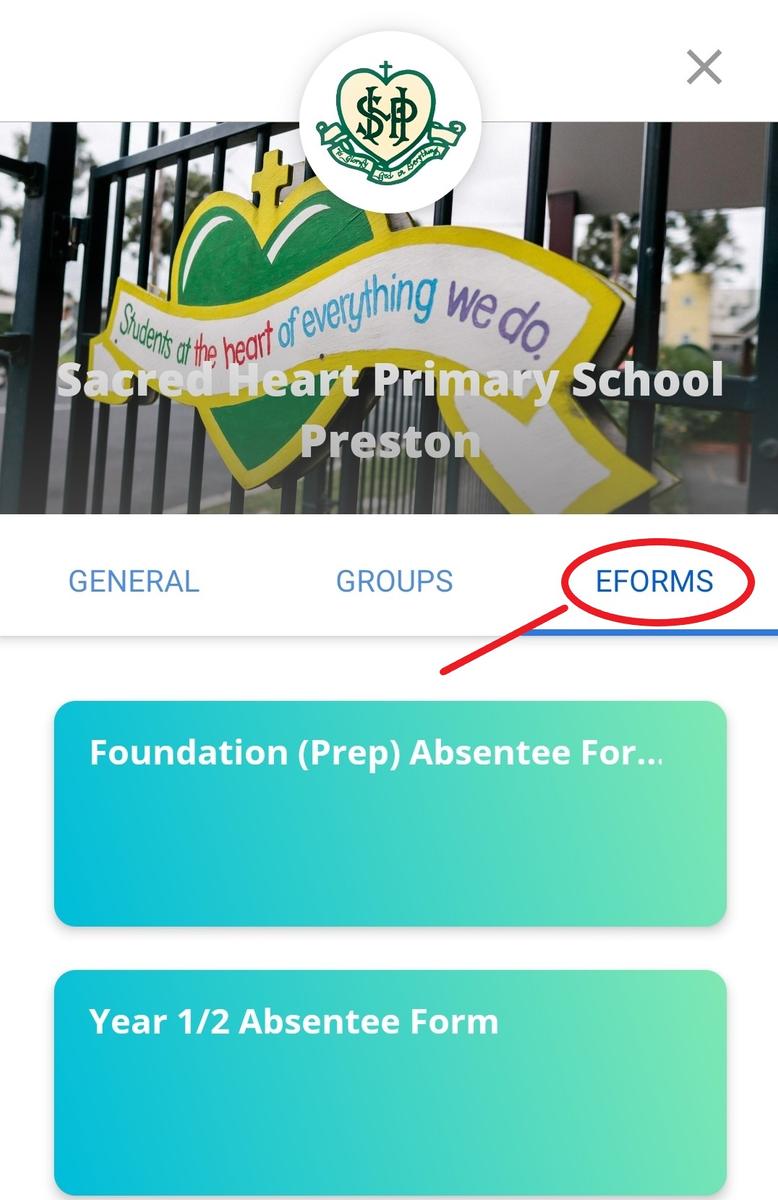Viewport: 778px width, 1200px height.
Task: Switch to the General tab
Action: click(133, 581)
